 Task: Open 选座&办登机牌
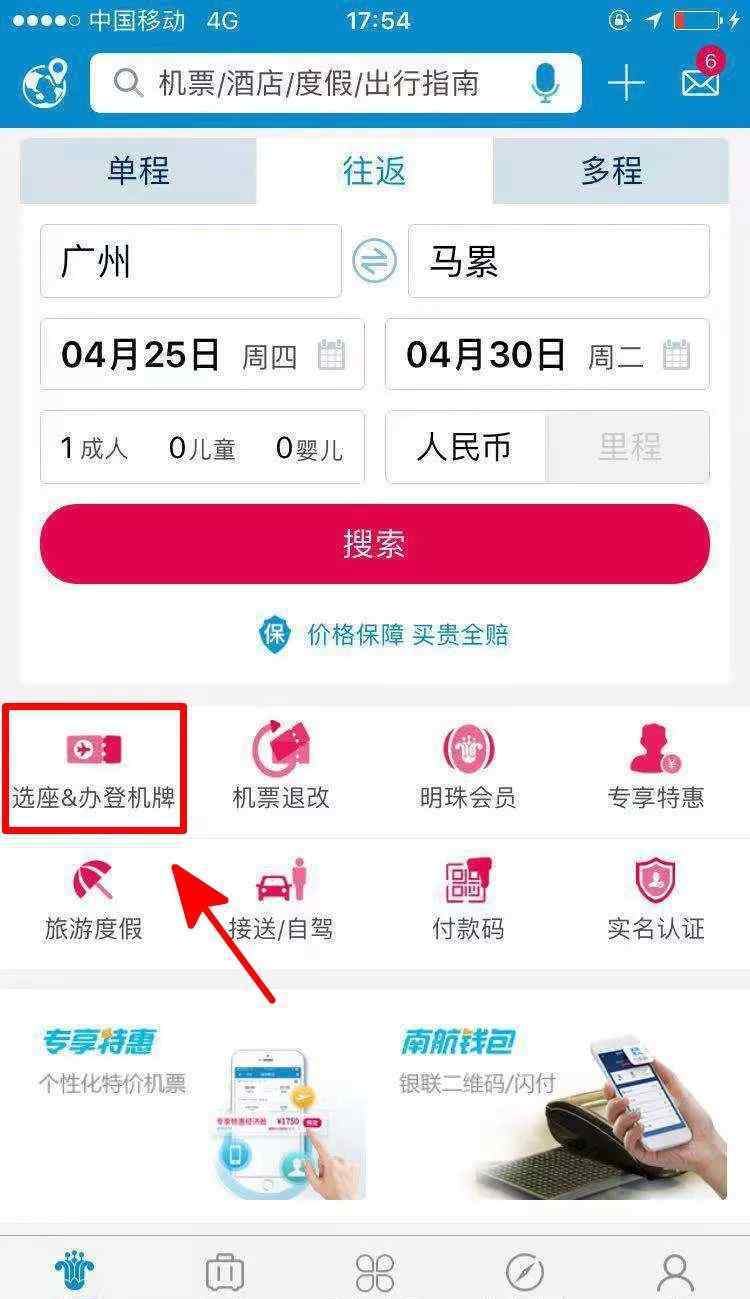[94, 768]
